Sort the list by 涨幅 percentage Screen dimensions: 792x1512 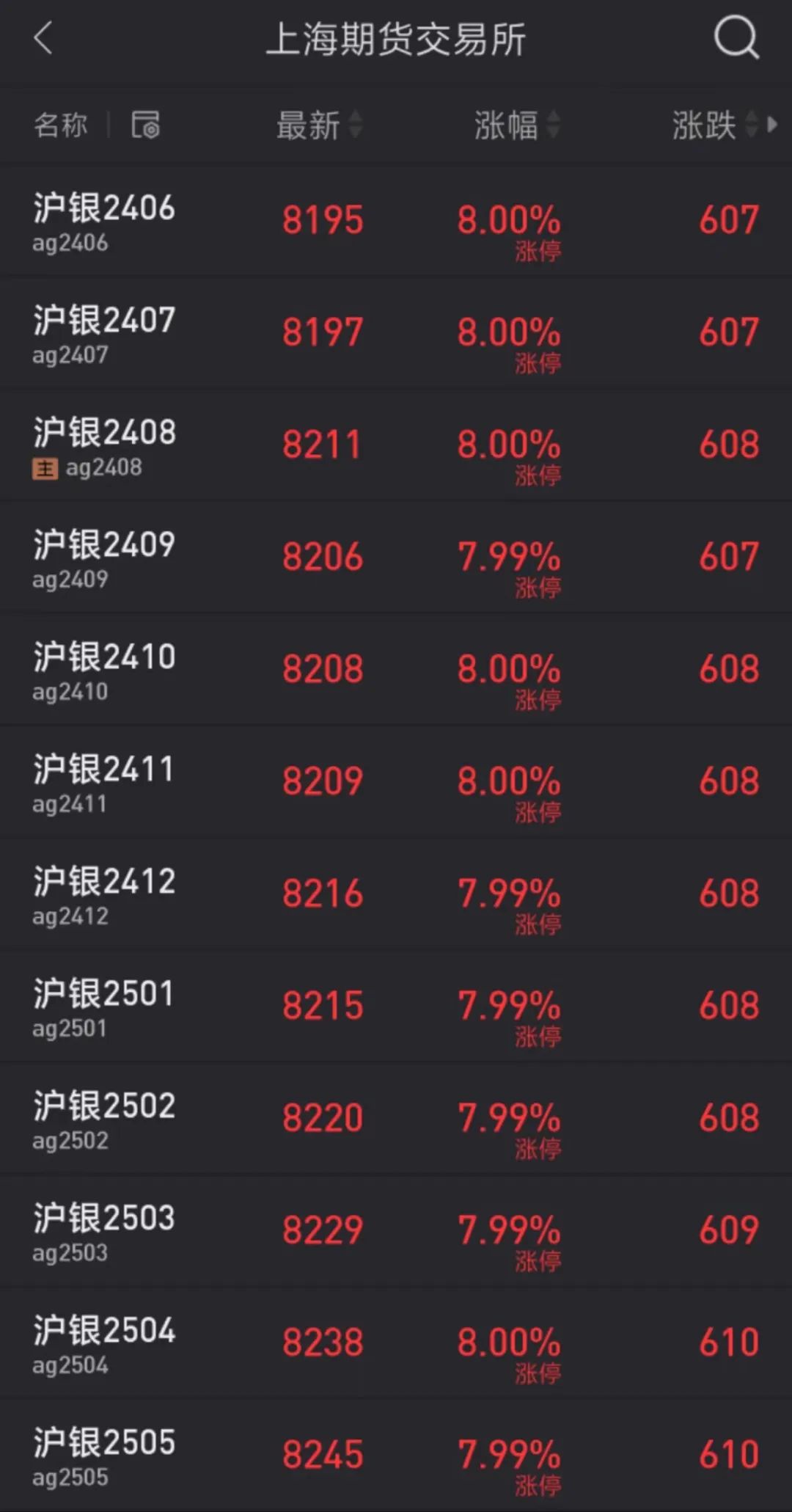517,125
